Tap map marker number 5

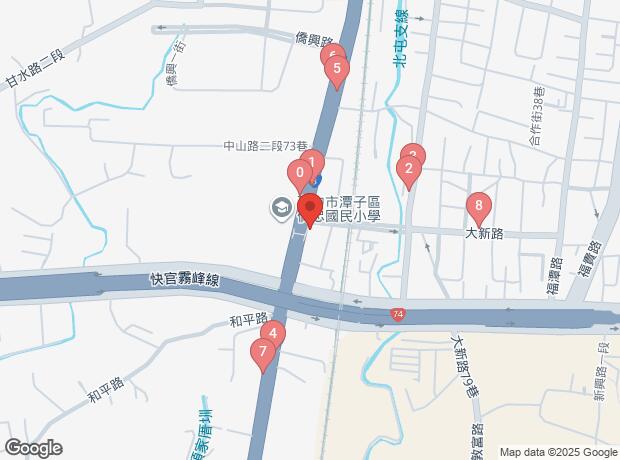point(338,69)
